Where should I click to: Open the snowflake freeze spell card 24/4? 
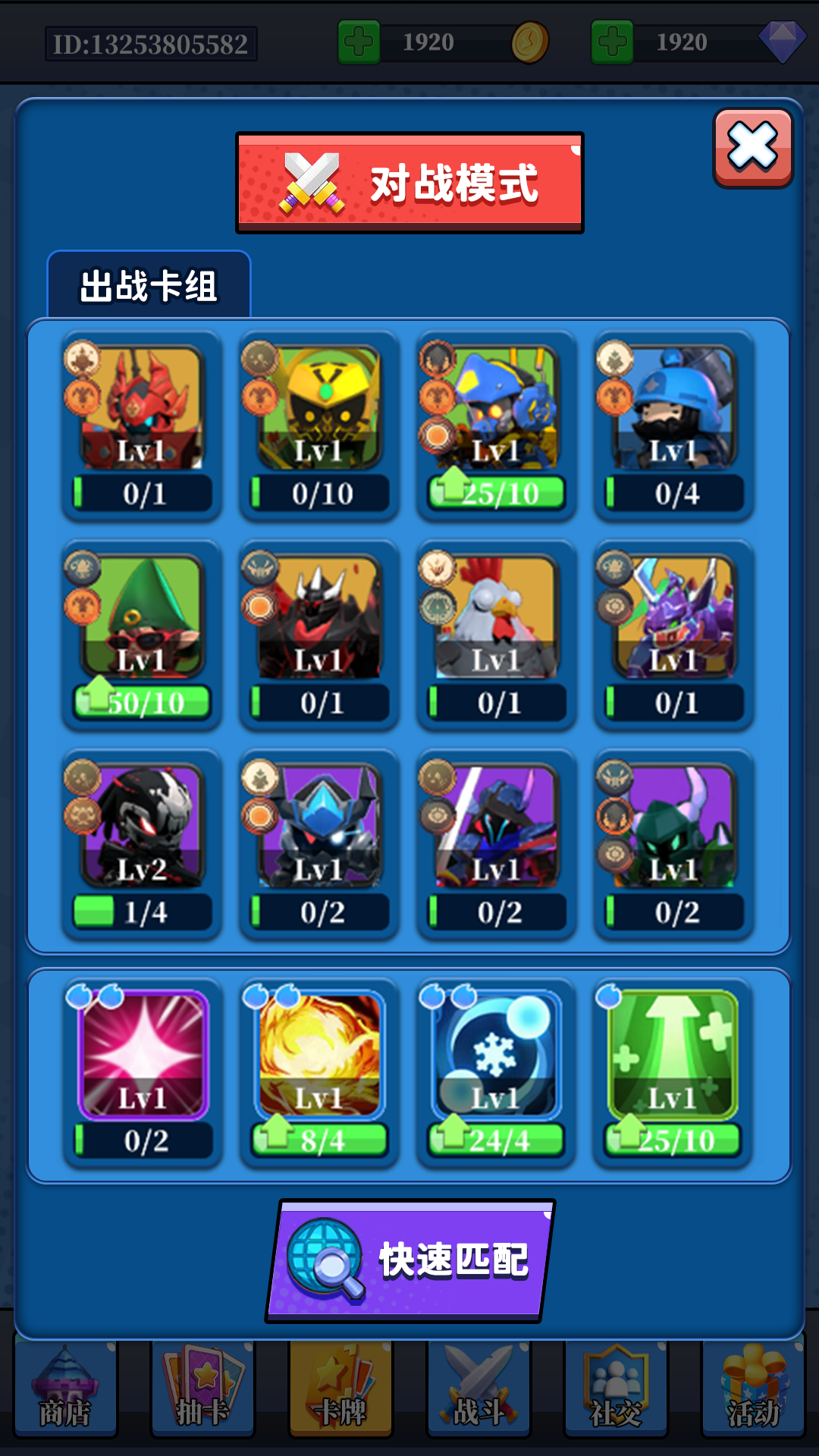click(x=497, y=1071)
